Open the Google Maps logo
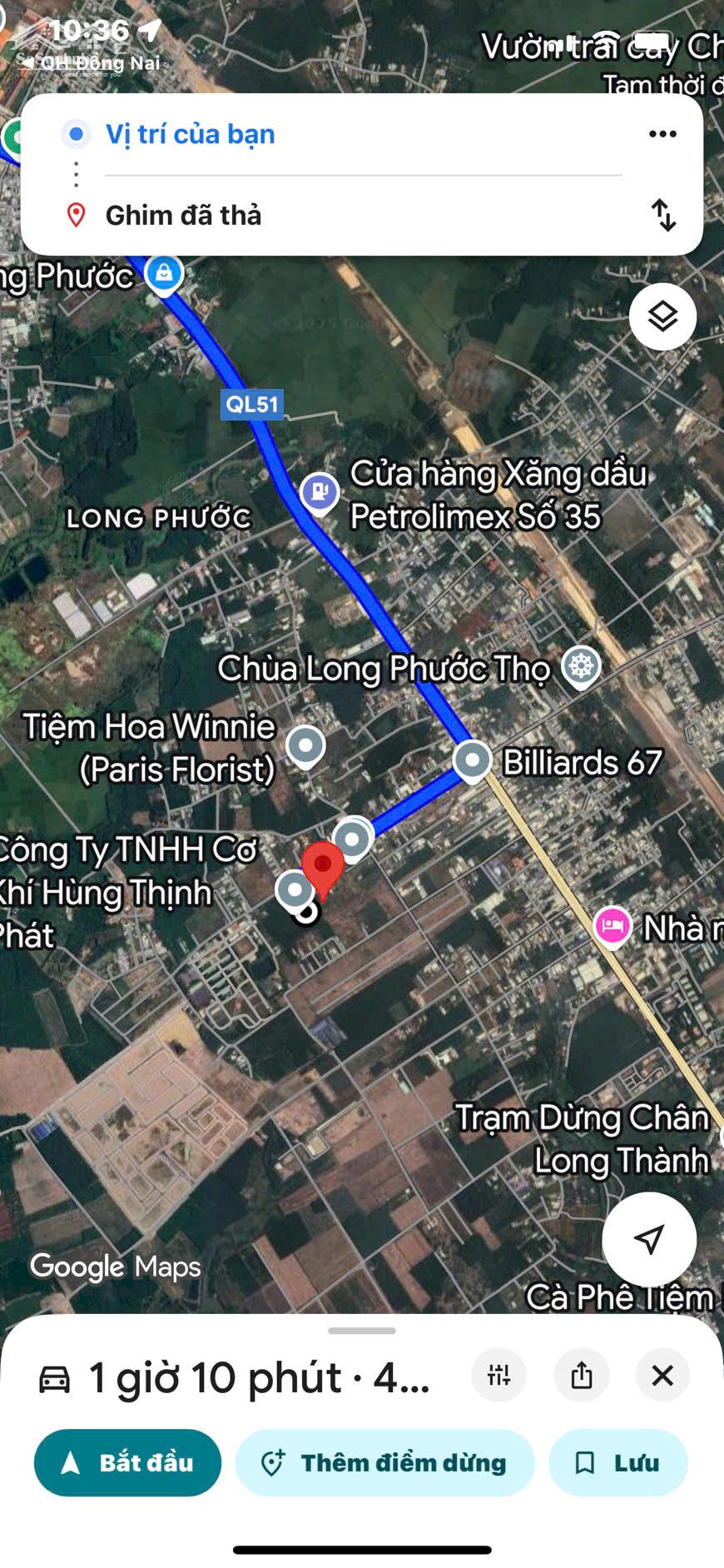The width and height of the screenshot is (724, 1568). (x=112, y=1267)
